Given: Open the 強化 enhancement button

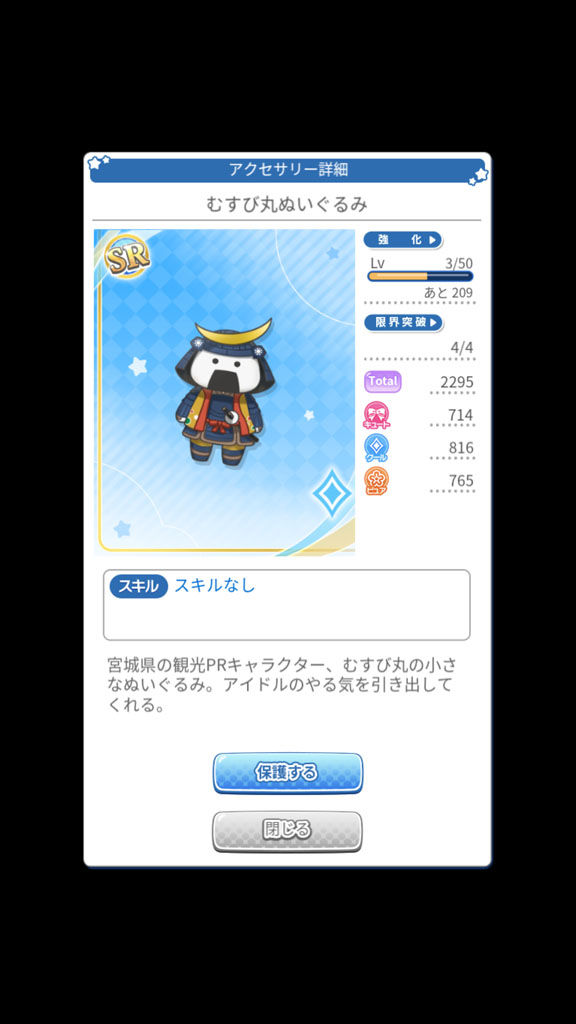Looking at the screenshot, I should 402,240.
